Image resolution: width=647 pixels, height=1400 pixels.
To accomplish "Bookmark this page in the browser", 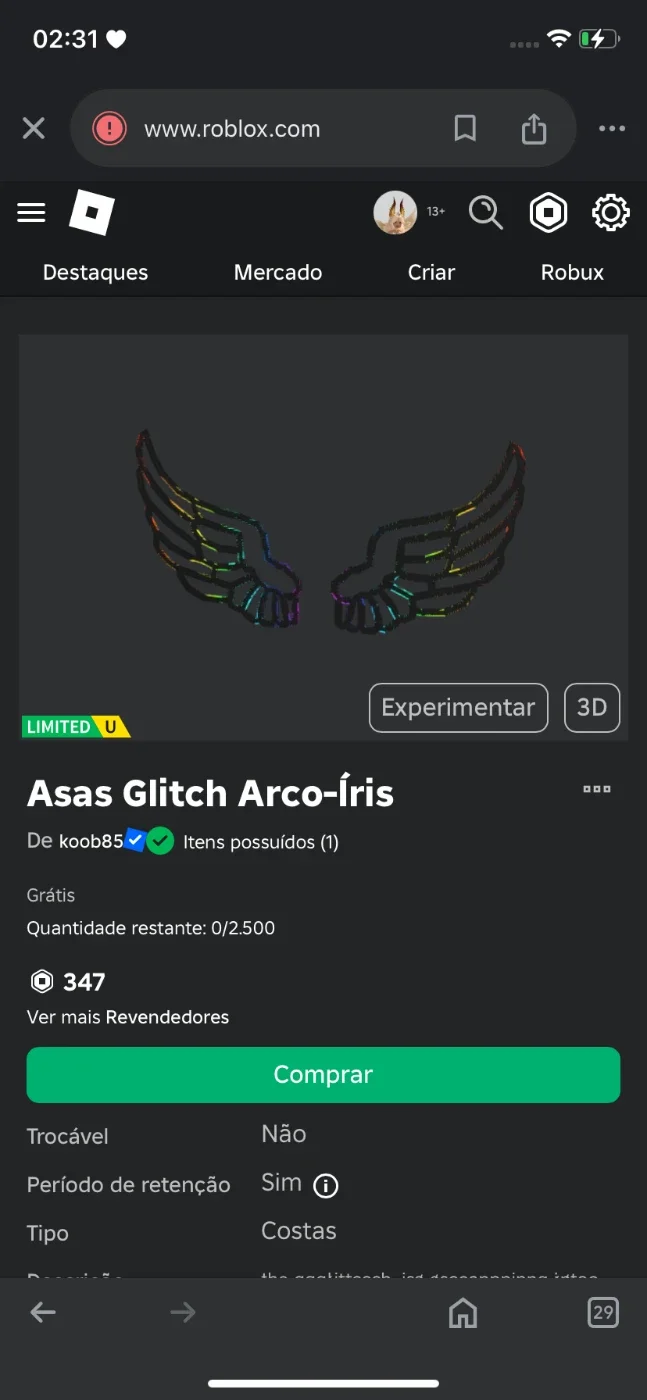I will pyautogui.click(x=465, y=129).
